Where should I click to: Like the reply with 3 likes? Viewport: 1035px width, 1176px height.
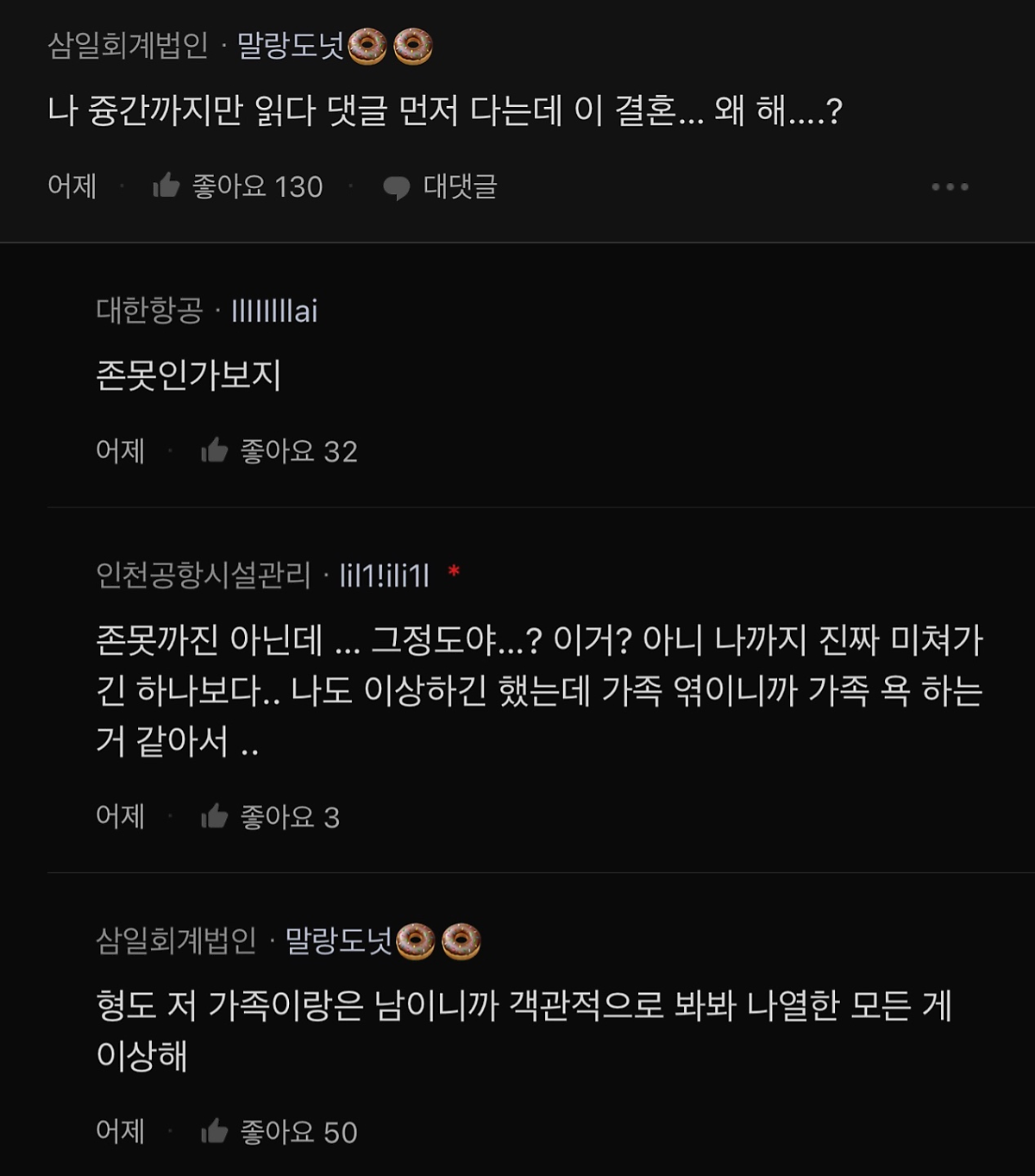pyautogui.click(x=215, y=816)
